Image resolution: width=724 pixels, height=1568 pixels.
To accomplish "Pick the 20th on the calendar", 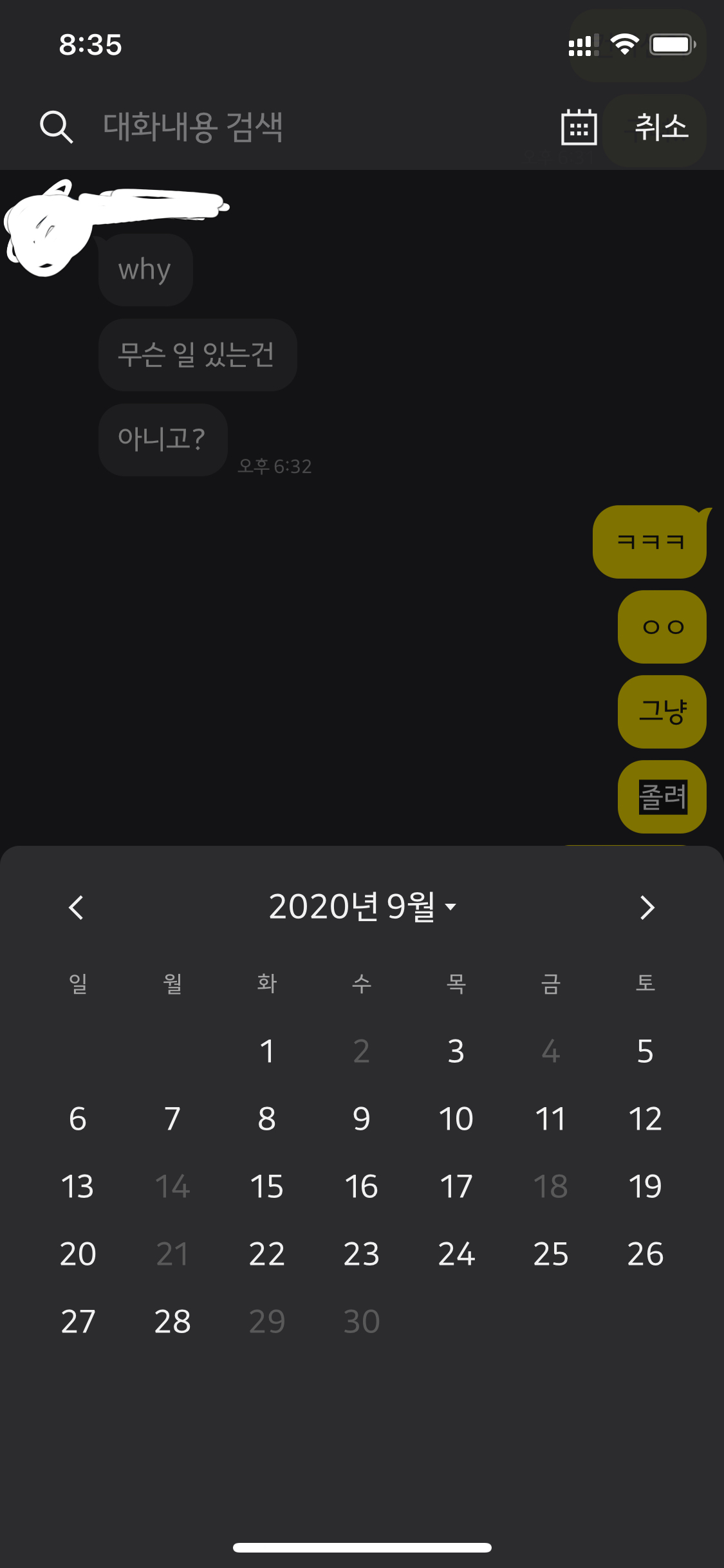I will tap(78, 1254).
